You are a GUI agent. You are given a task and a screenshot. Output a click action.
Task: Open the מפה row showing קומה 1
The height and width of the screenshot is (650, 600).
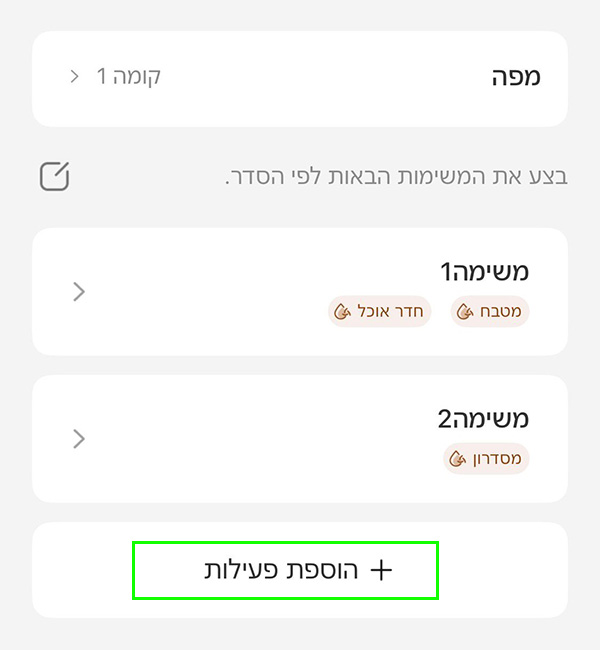point(300,78)
